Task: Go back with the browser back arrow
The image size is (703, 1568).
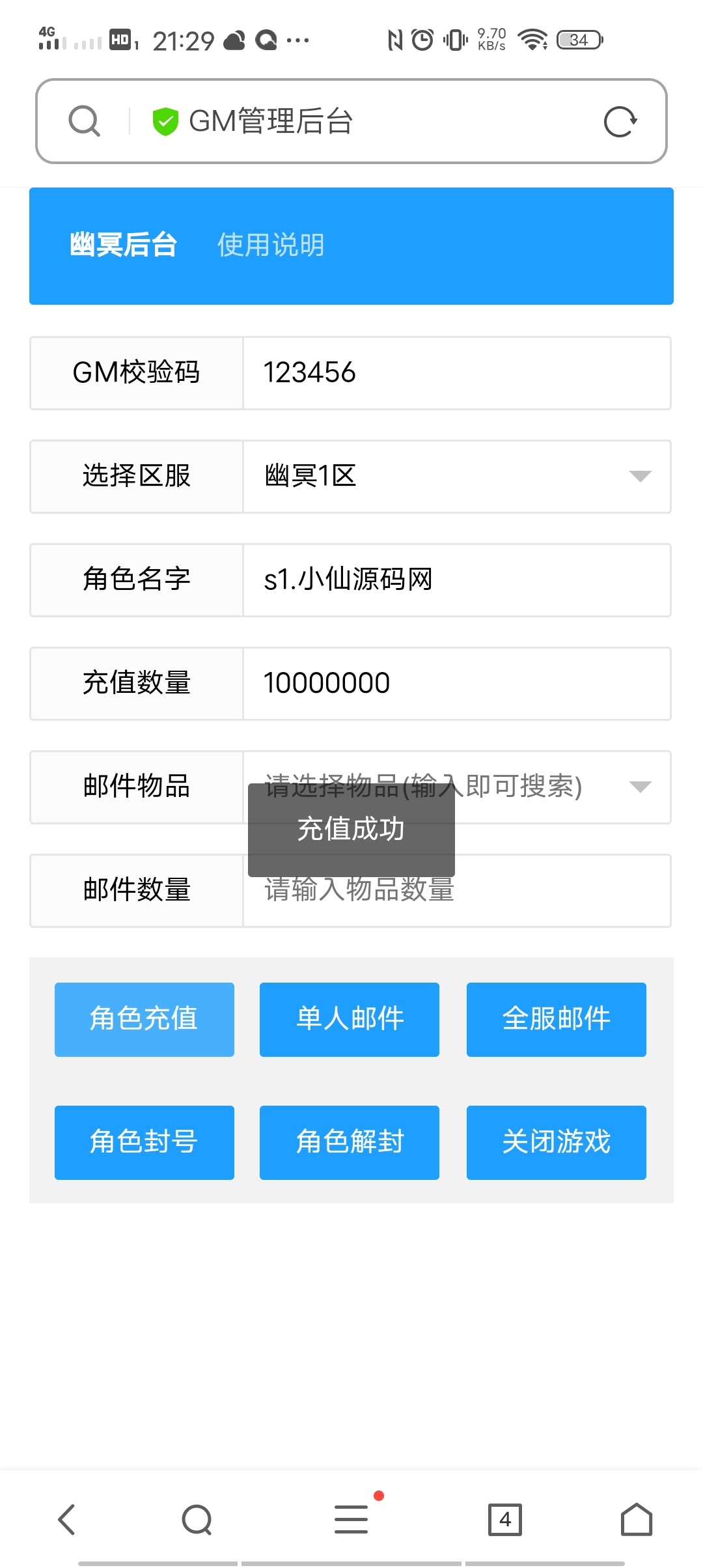Action: (x=67, y=1520)
